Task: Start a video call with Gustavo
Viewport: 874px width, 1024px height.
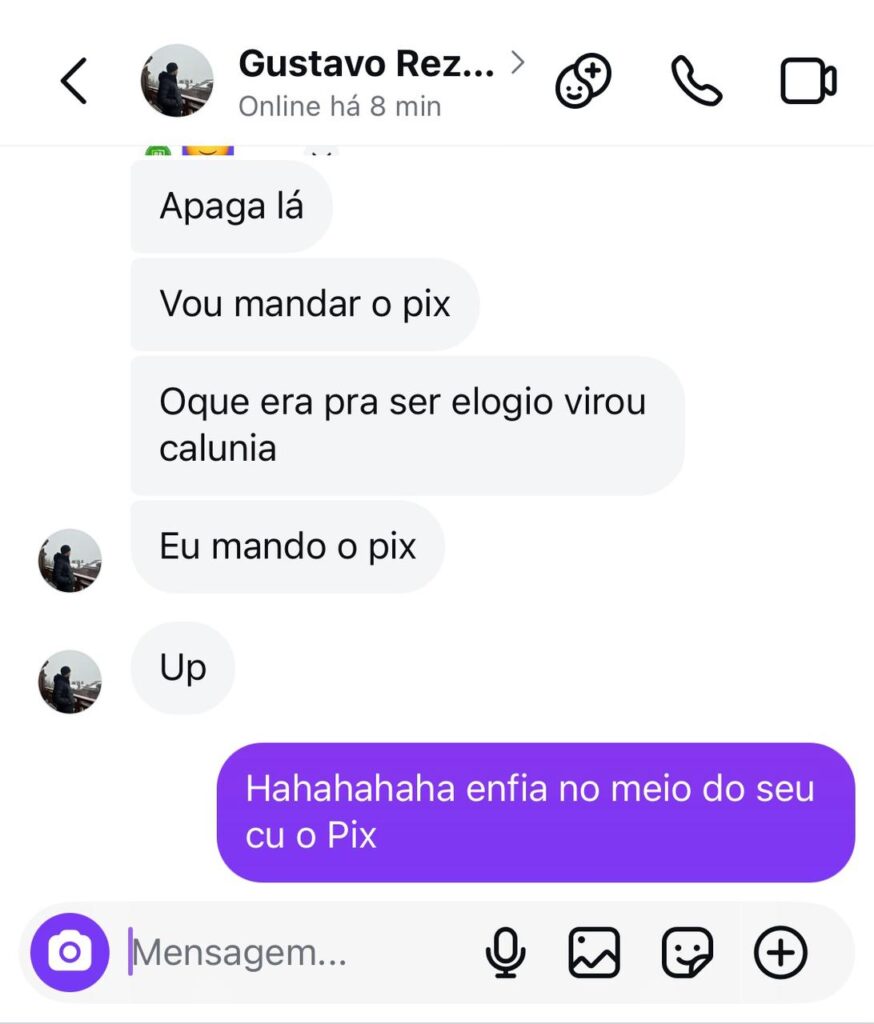Action: pos(807,81)
